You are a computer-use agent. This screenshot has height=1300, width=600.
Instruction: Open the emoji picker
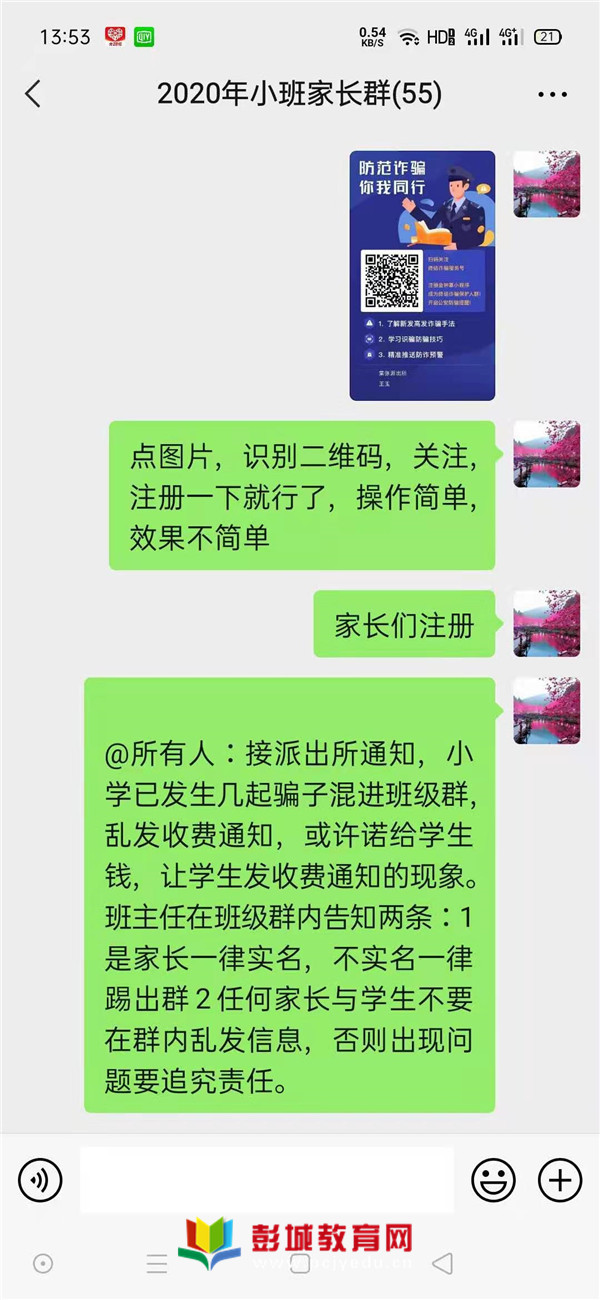493,1181
